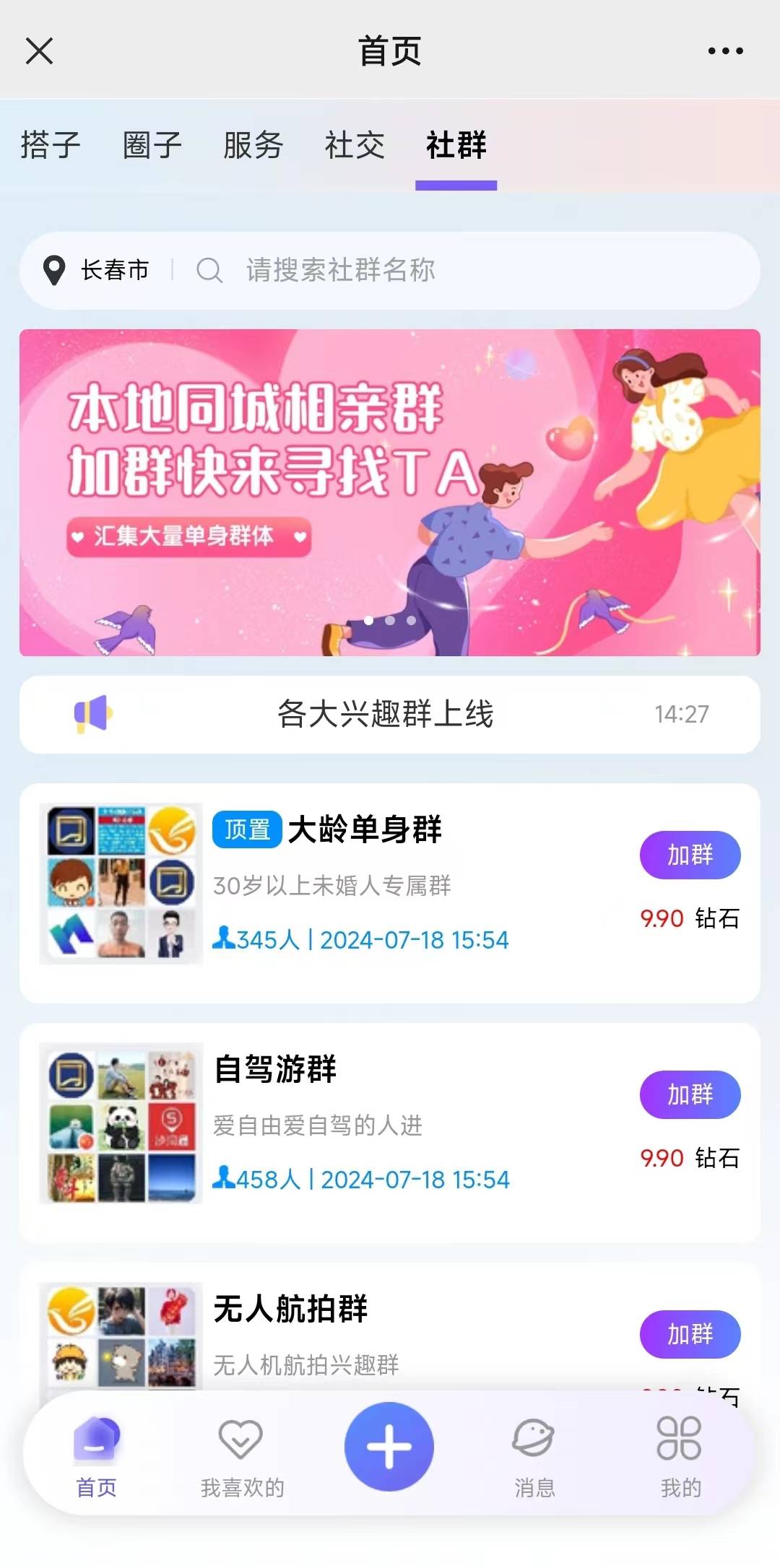Image resolution: width=780 pixels, height=1568 pixels.
Task: Open the 我喜欢的 tab
Action: (242, 1455)
